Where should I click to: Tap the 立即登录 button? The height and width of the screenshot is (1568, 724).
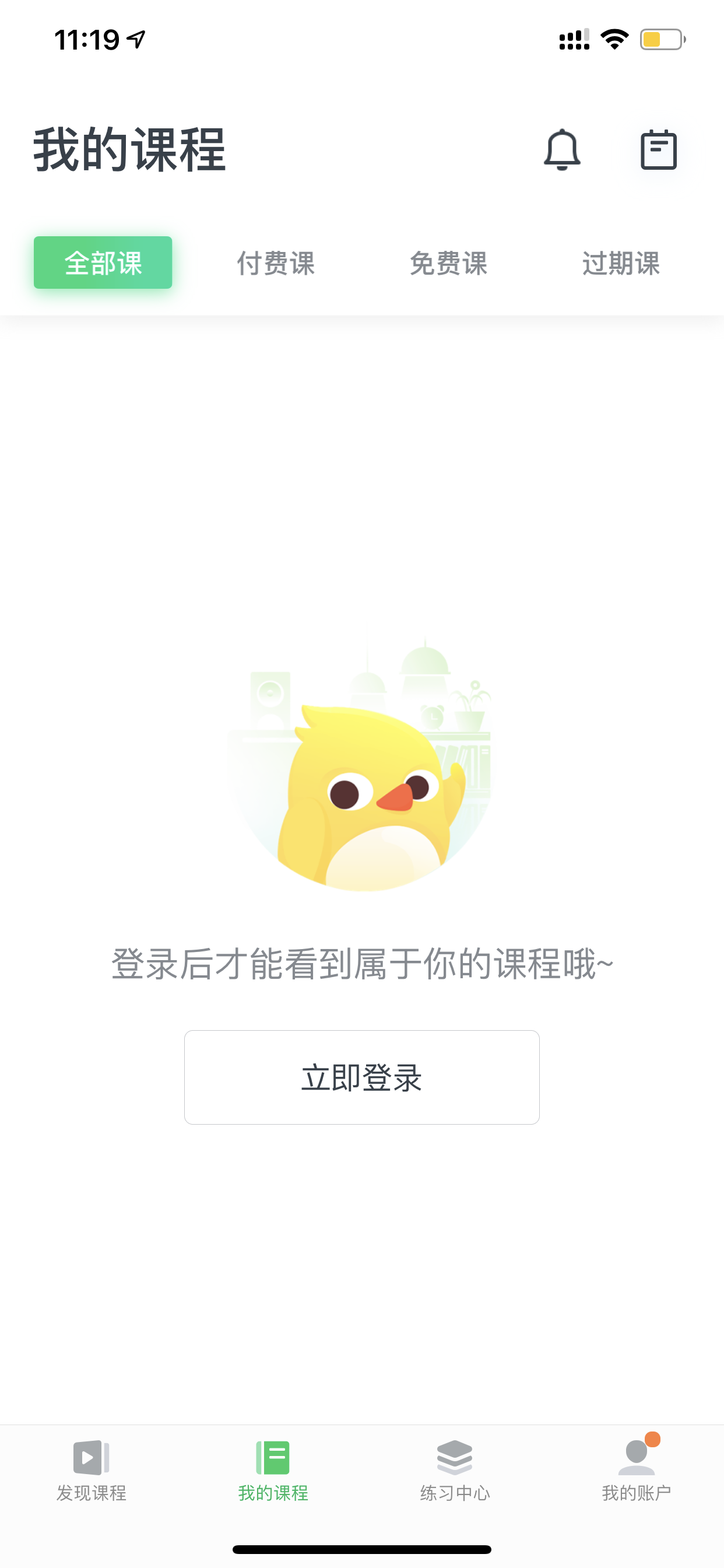tap(362, 1077)
